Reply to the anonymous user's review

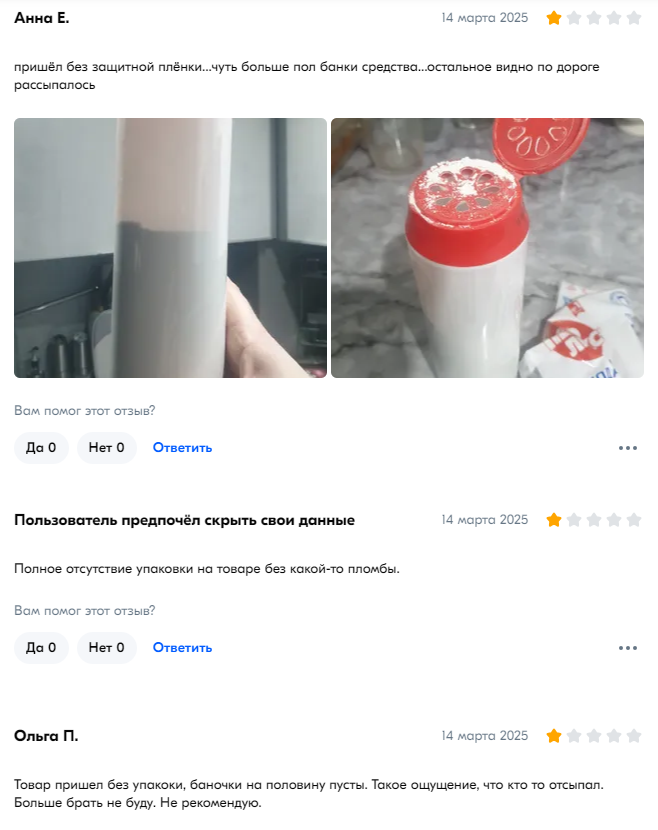click(x=182, y=648)
